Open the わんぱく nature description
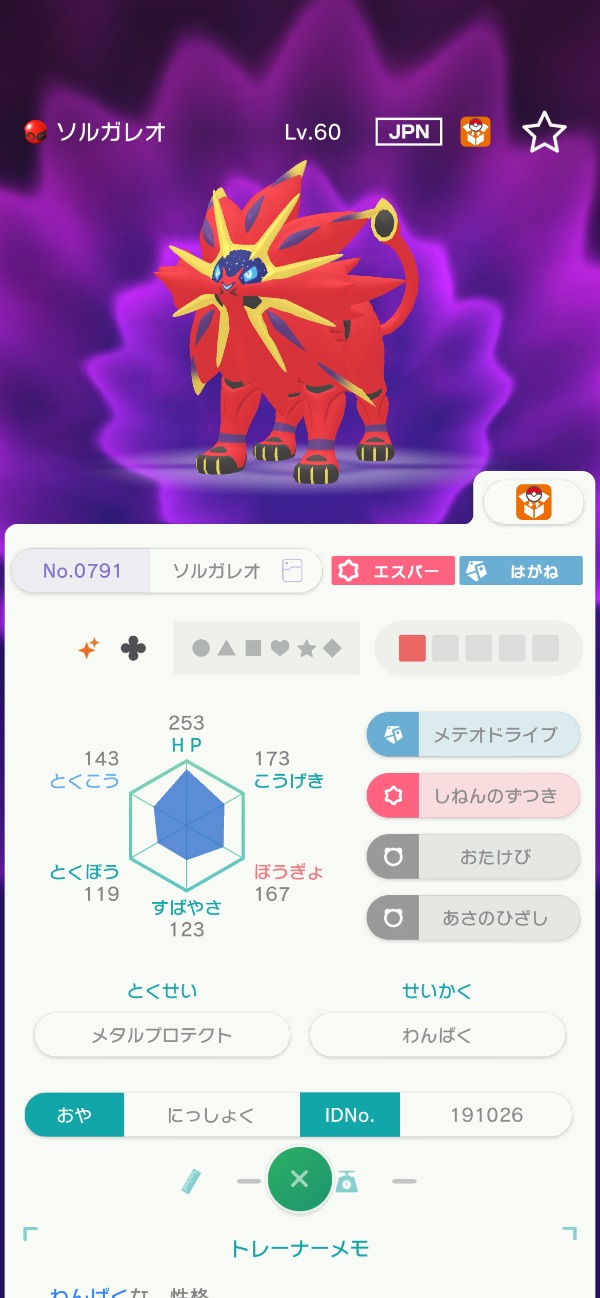Screen dimensions: 600x1298 (x=437, y=1035)
